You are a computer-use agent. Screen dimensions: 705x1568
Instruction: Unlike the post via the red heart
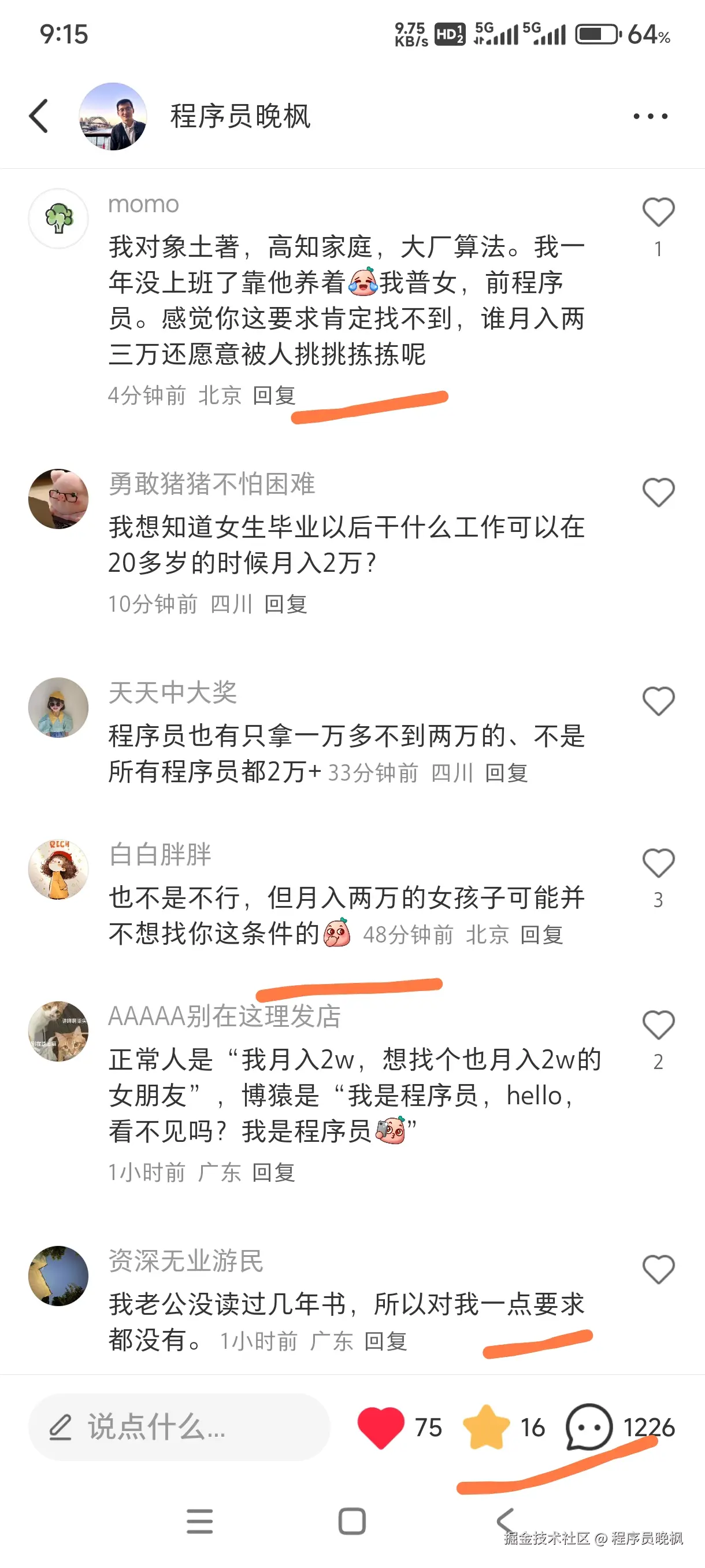tap(381, 1427)
